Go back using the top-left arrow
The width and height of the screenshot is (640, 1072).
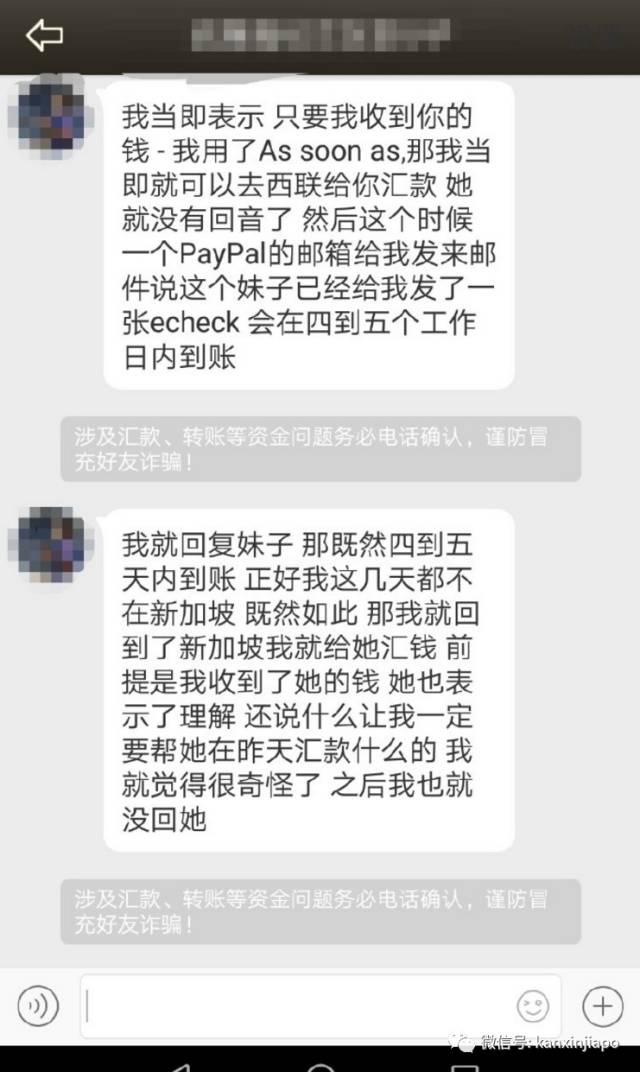[44, 36]
